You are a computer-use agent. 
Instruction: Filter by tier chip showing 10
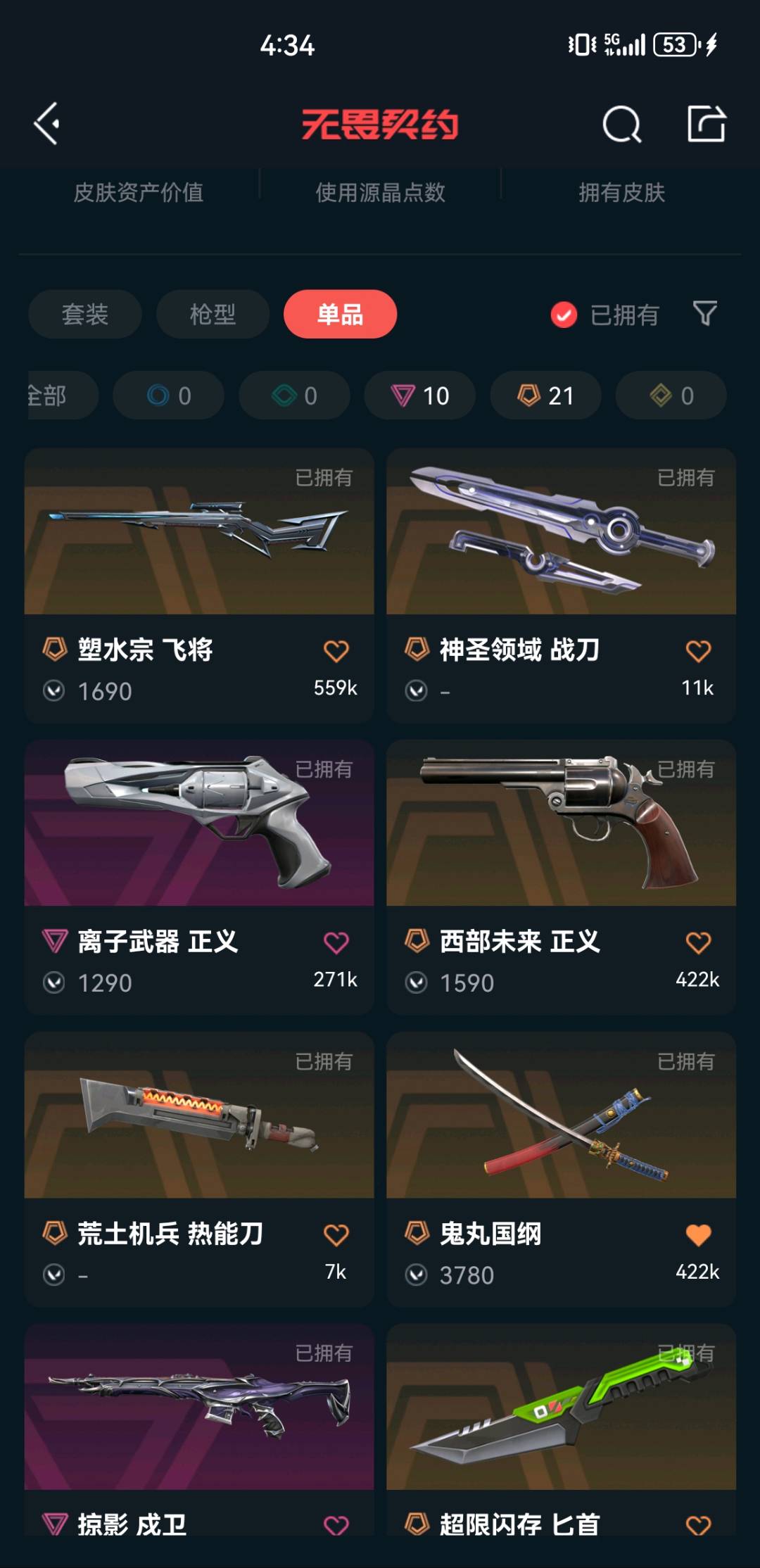click(x=420, y=396)
